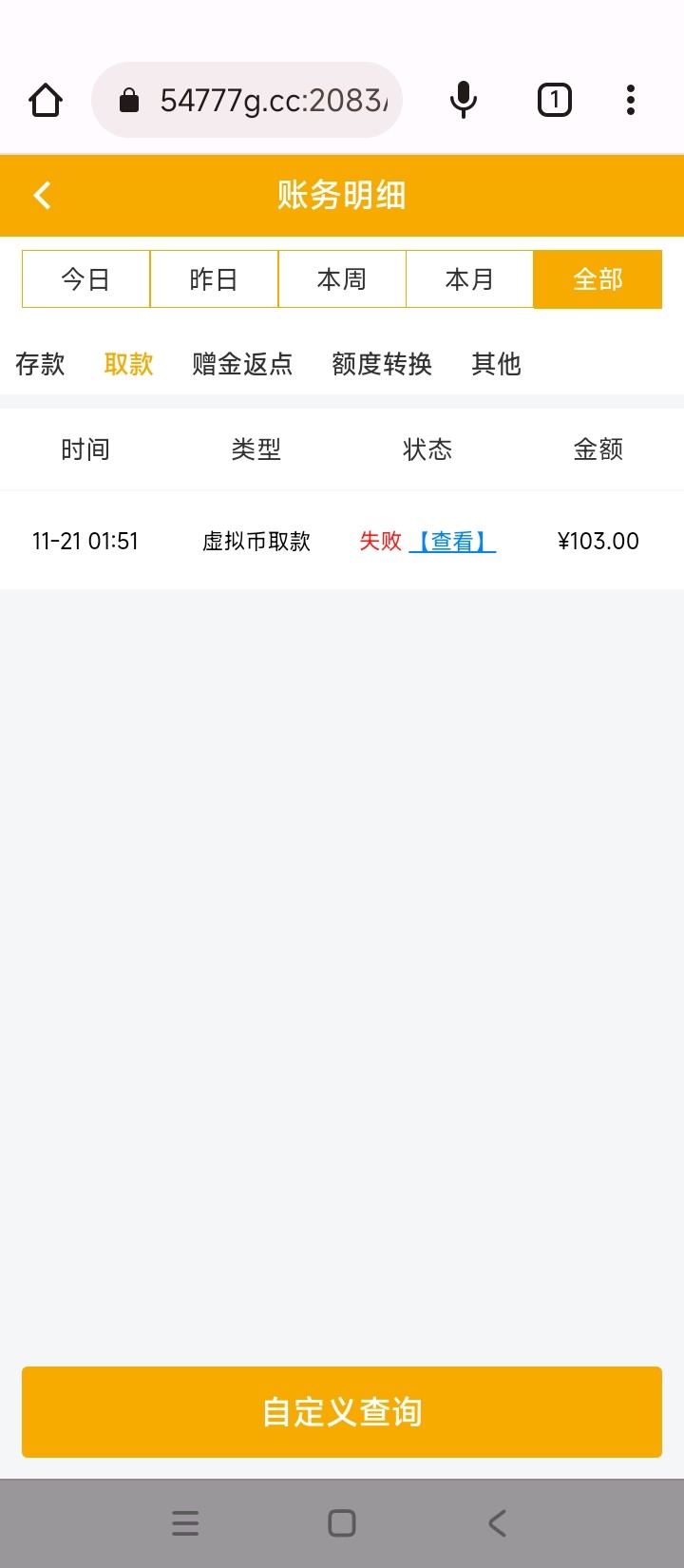Screen dimensions: 684x1568
Task: Tap the system back button
Action: [x=498, y=1523]
